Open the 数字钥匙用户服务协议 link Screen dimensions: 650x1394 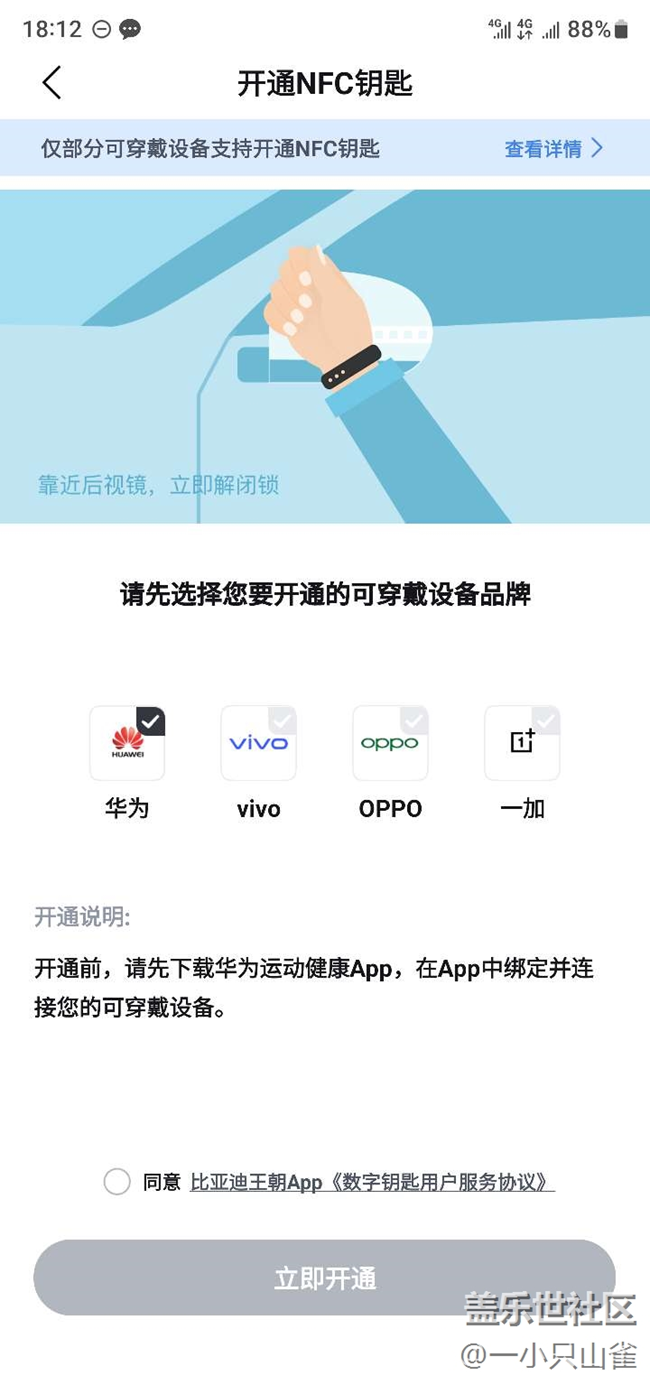pos(372,1182)
